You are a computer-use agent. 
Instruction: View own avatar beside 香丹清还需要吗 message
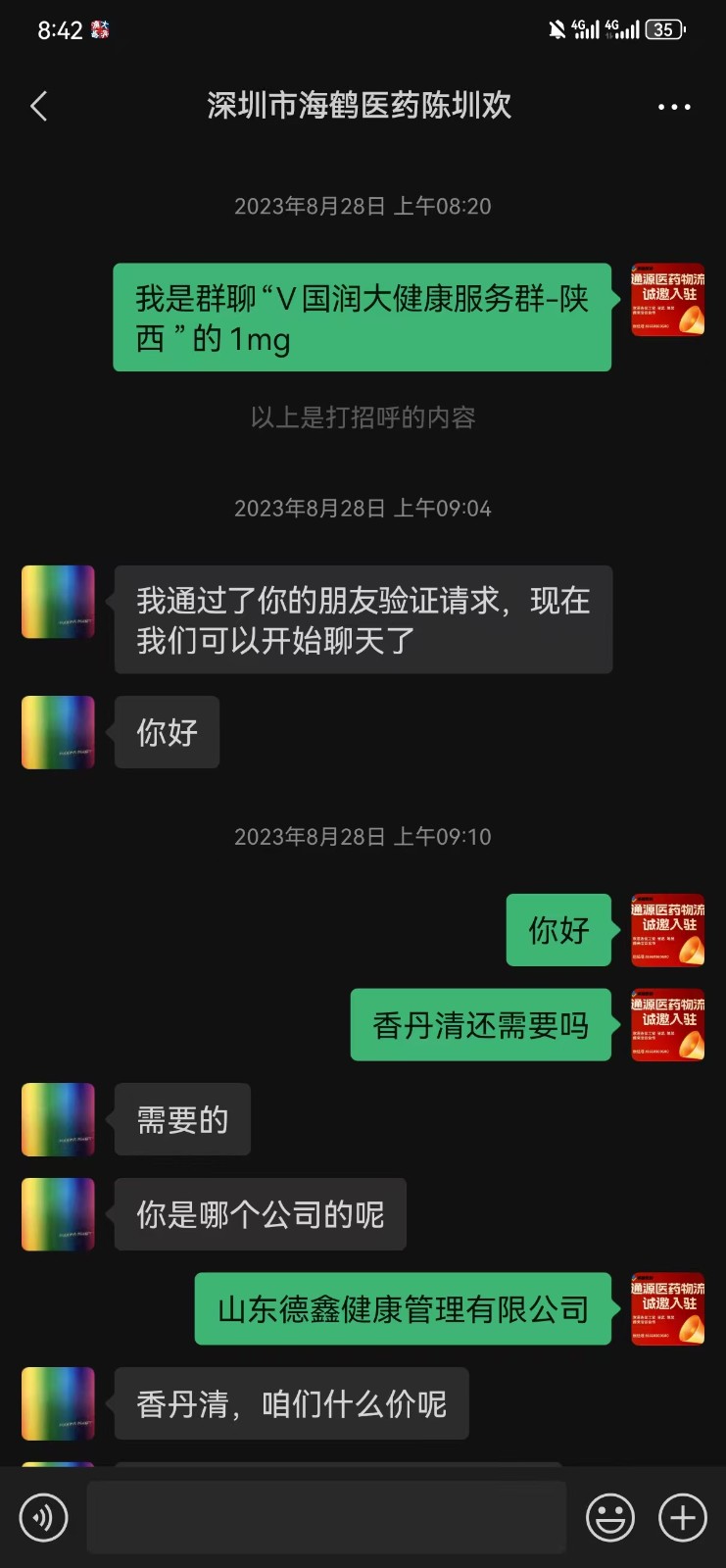[667, 1024]
